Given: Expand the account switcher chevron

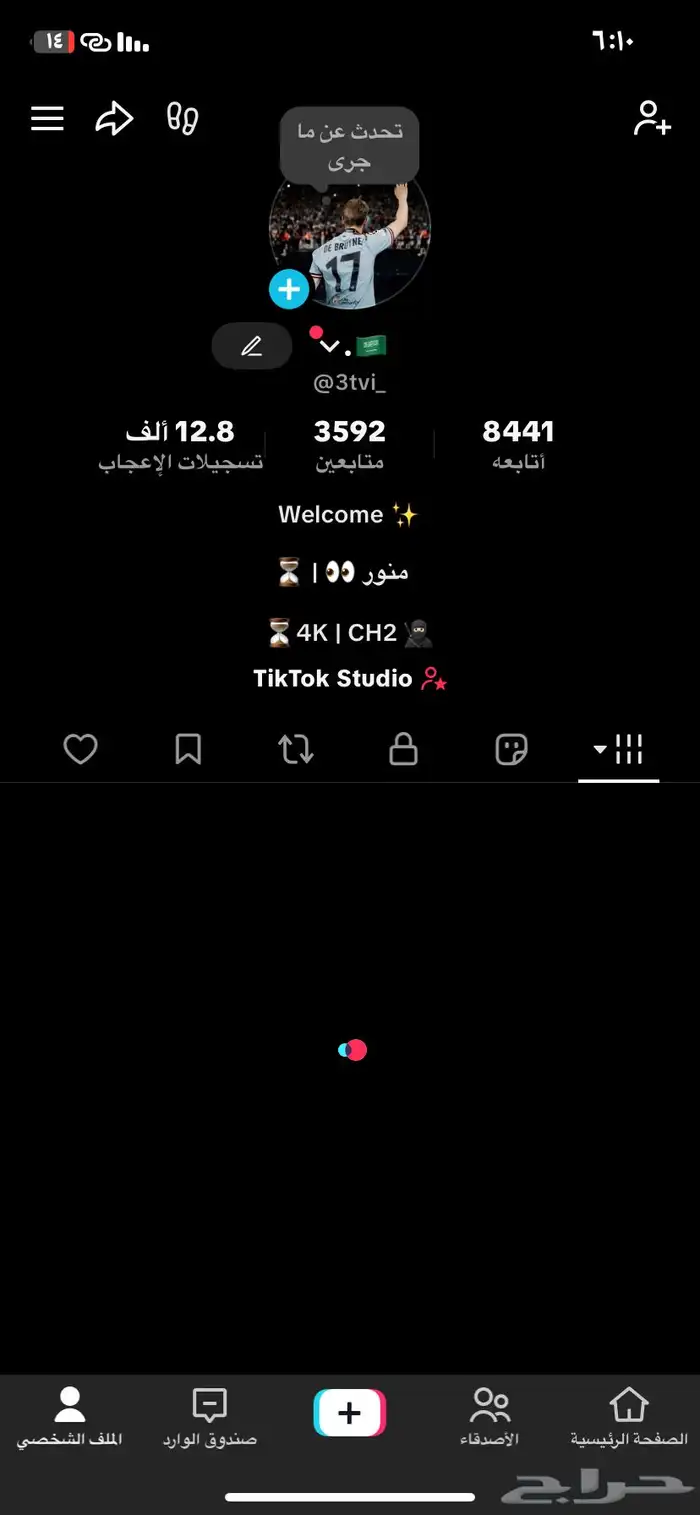Looking at the screenshot, I should coord(329,347).
